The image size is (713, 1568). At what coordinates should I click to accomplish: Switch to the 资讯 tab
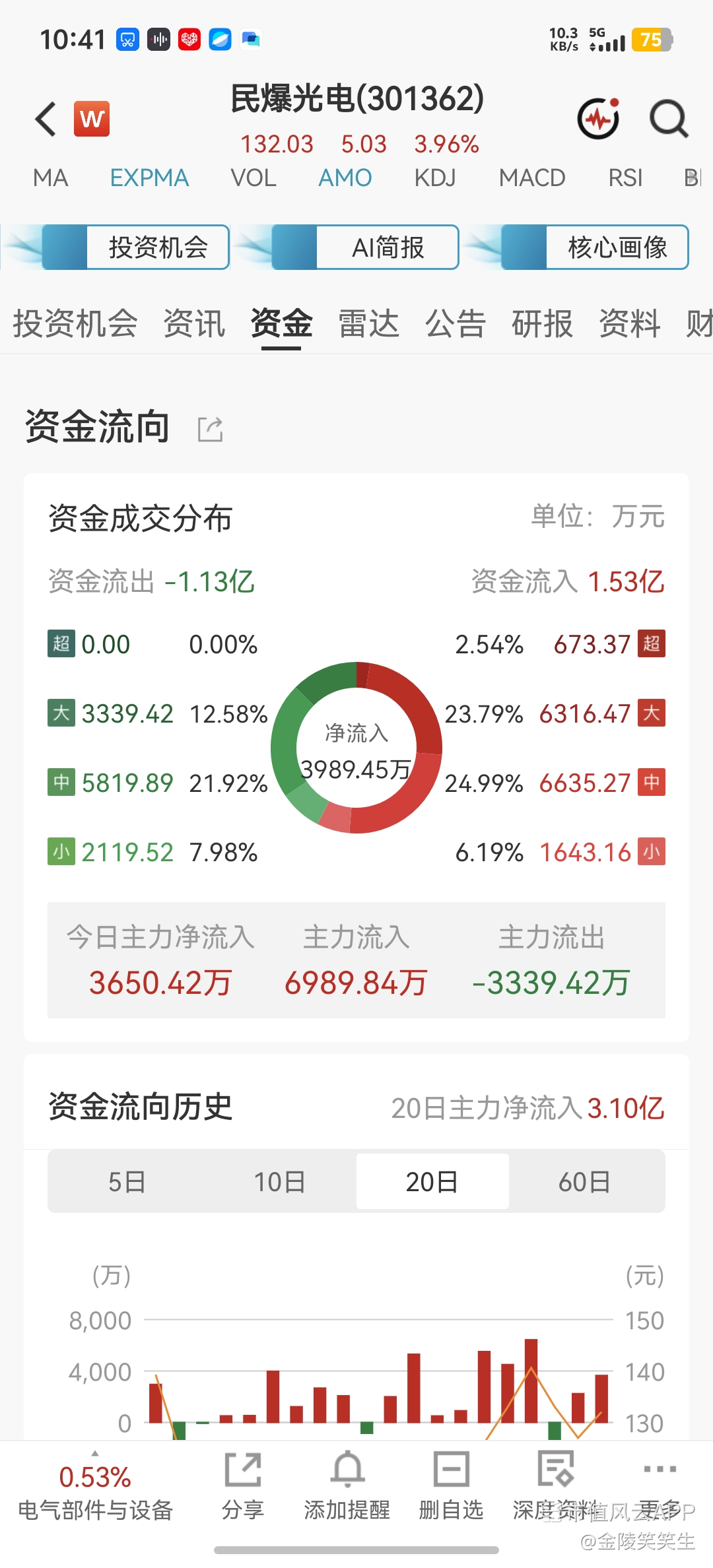194,324
